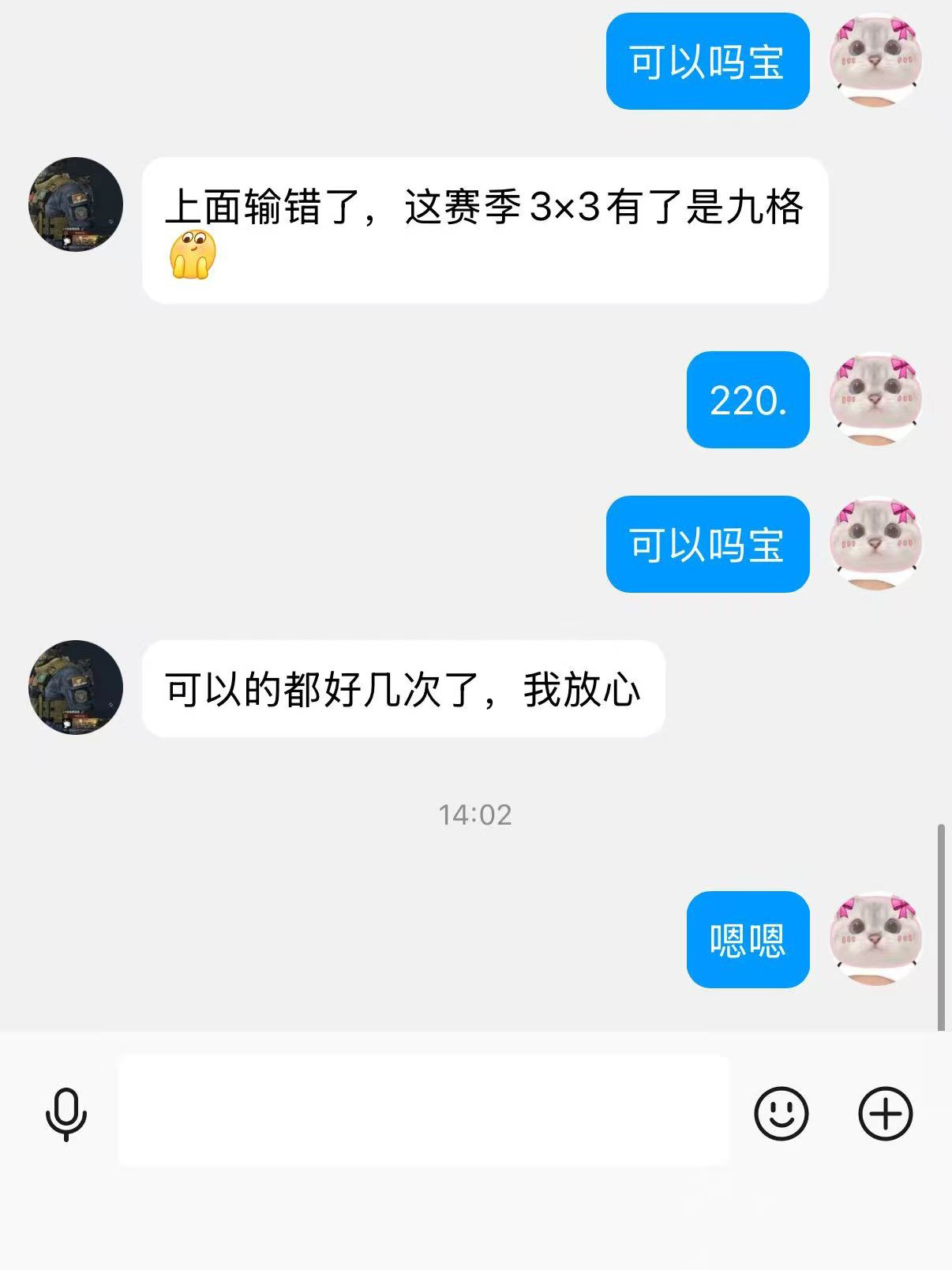Open the soldier avatar beside 上面输错了 message
Image resolution: width=952 pixels, height=1270 pixels.
pos(76,204)
